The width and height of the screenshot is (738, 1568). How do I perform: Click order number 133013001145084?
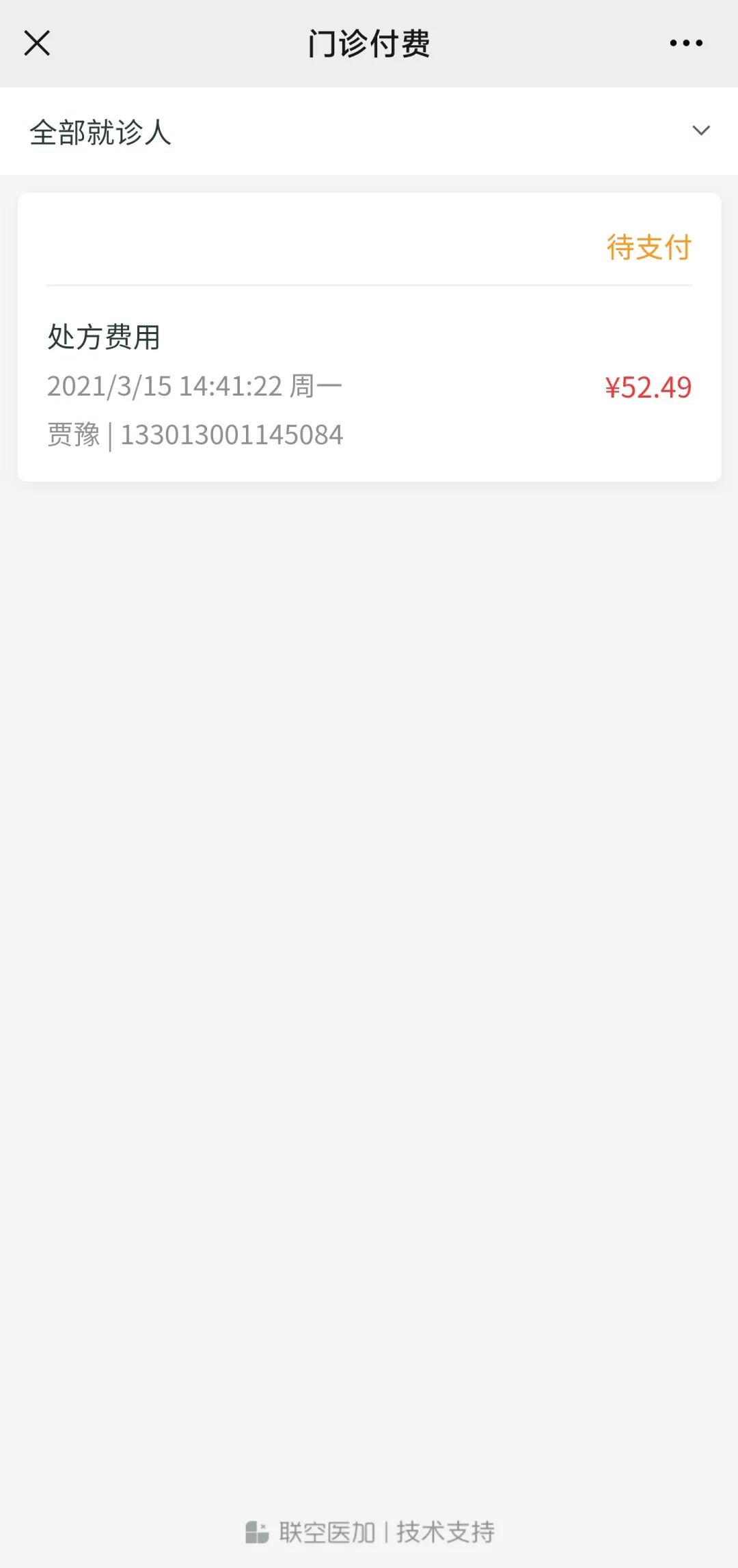coord(232,434)
